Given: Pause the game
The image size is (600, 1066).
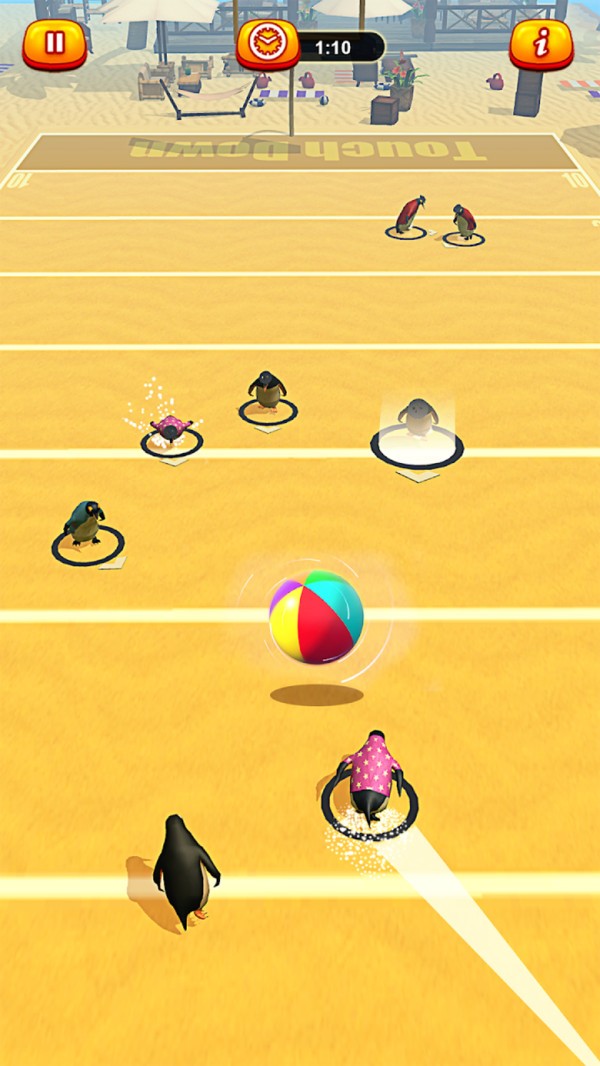Looking at the screenshot, I should click(x=55, y=43).
